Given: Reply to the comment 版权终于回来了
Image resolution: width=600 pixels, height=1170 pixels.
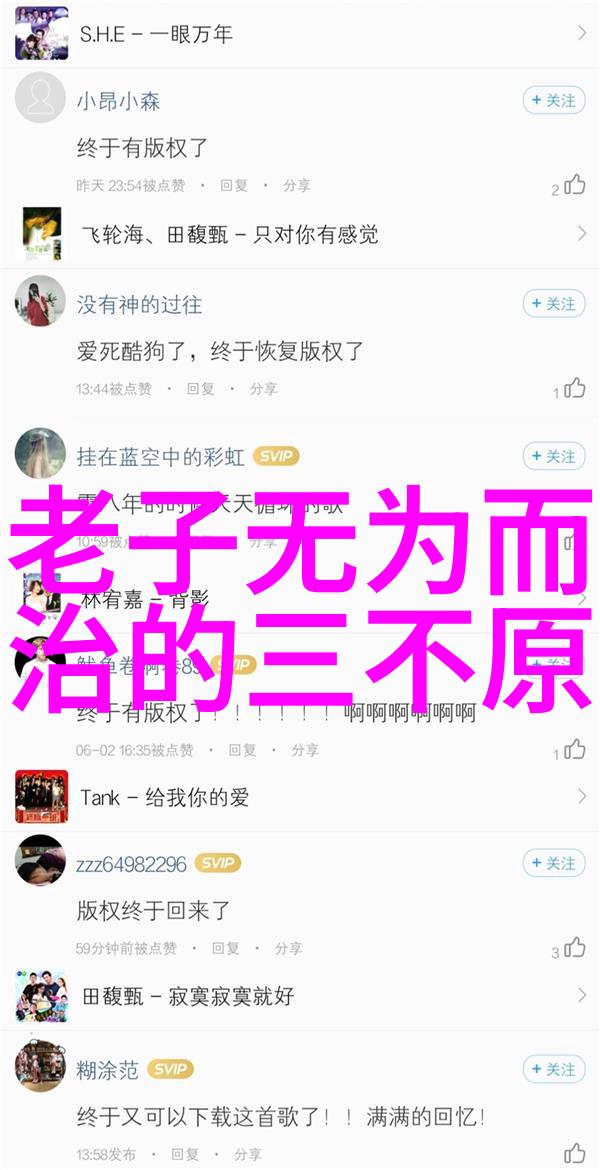Looking at the screenshot, I should click(x=226, y=947).
